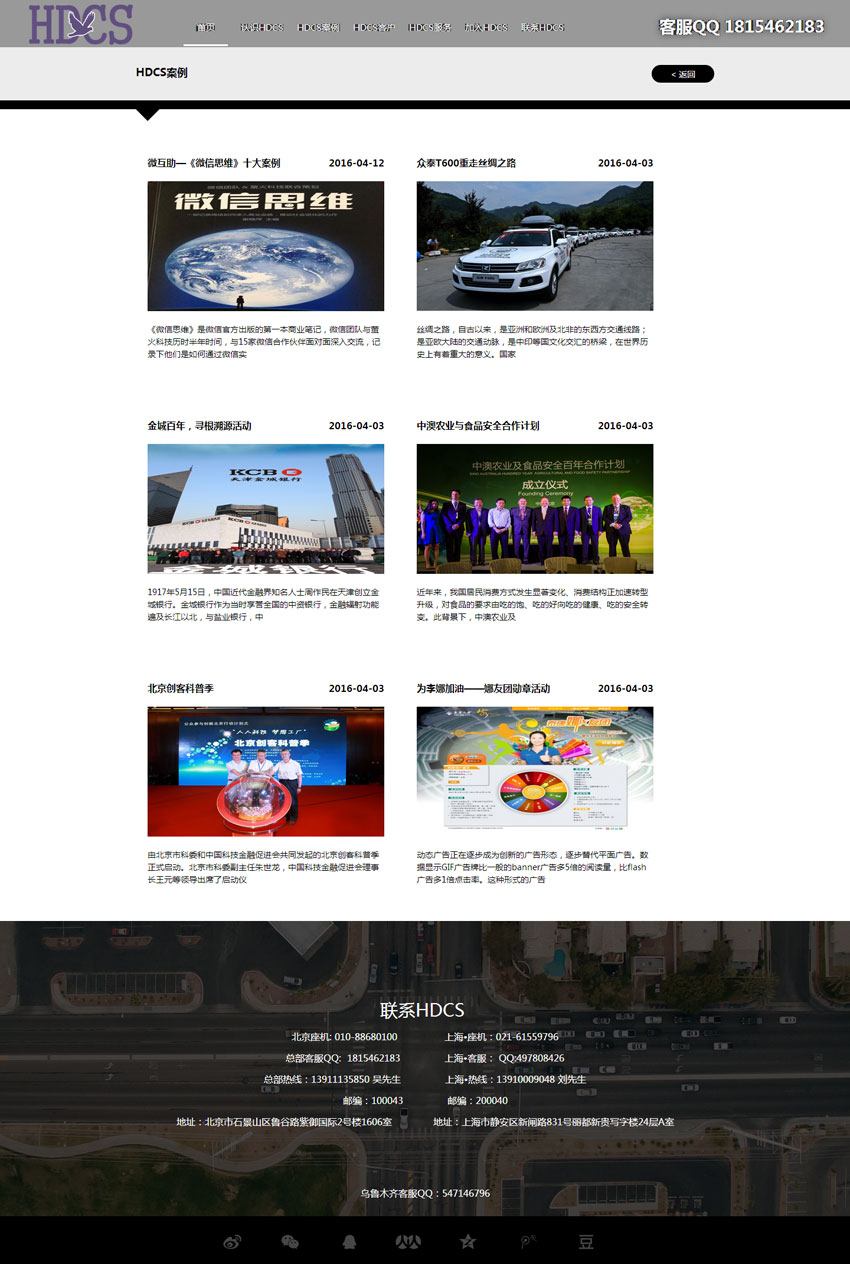Tap the 返回 back button

point(682,74)
